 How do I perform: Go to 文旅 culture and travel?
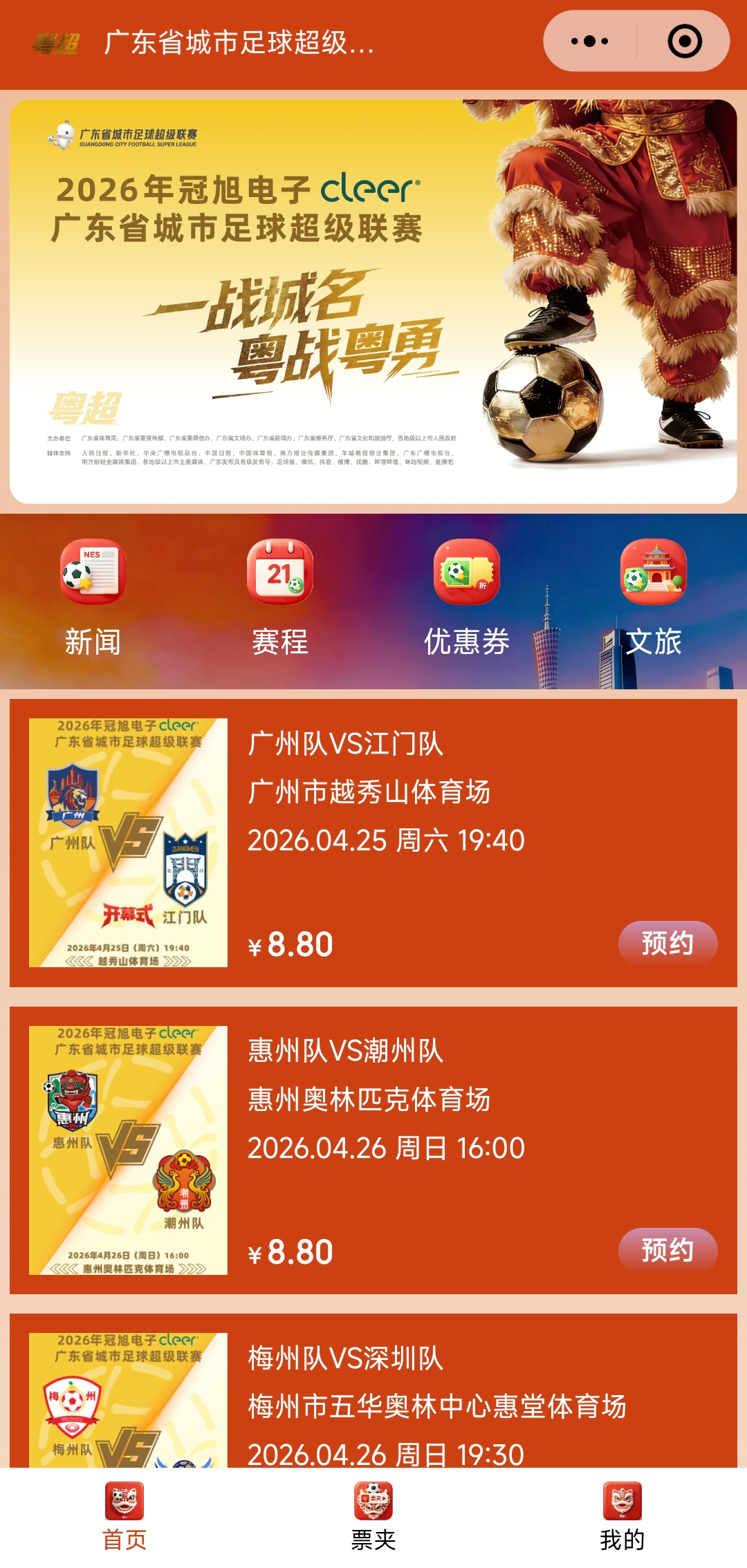point(654,597)
